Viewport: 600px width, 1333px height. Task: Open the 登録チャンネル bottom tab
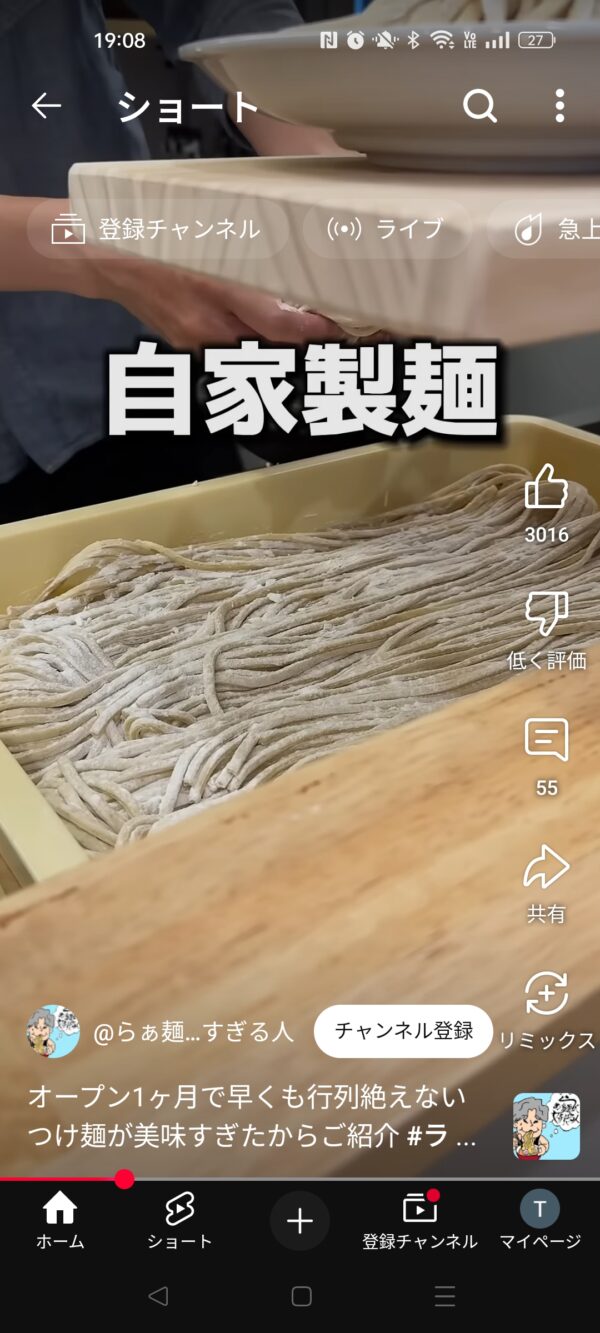pos(420,1221)
